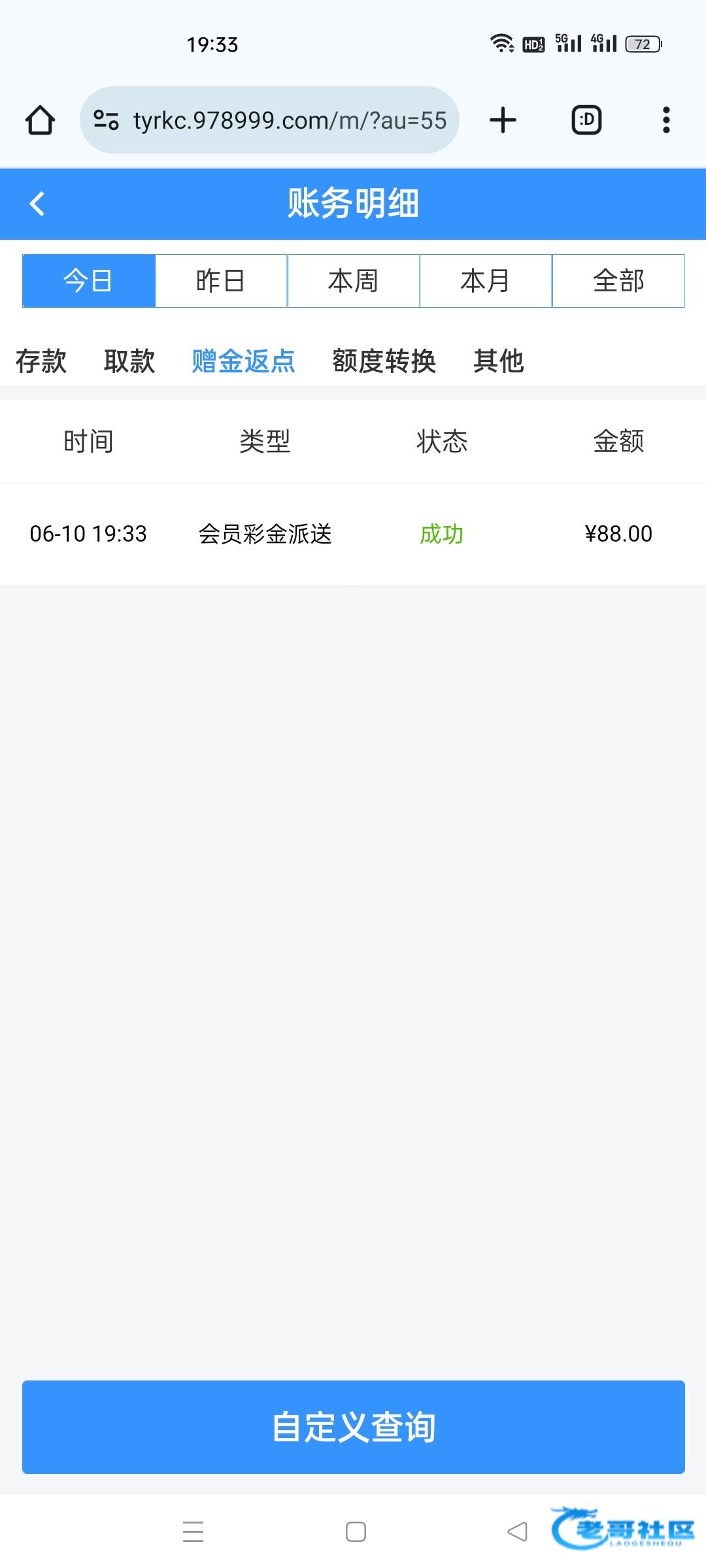Open recent apps from navigation bar
706x1568 pixels.
193,1531
